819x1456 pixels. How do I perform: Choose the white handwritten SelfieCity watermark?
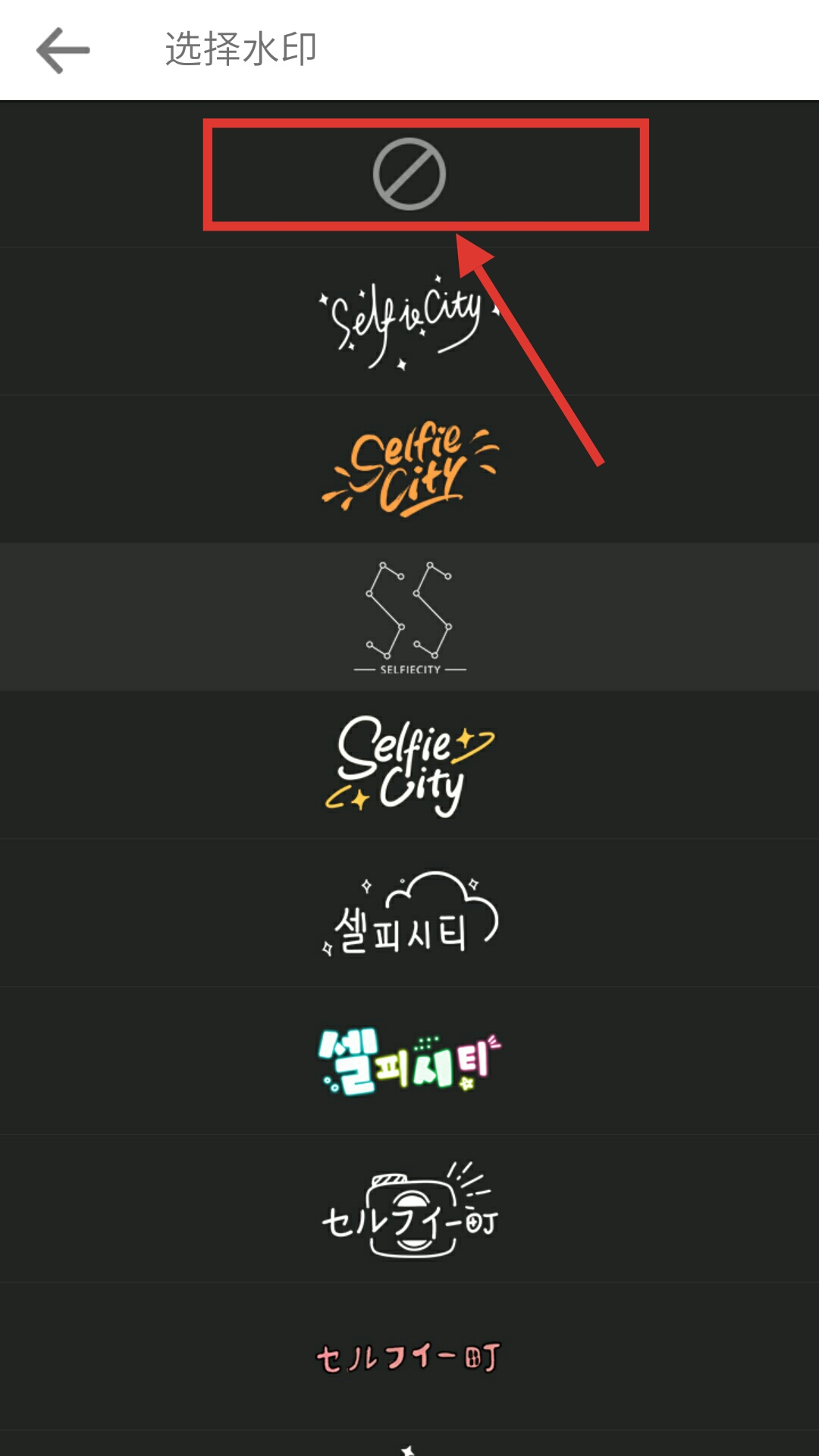coord(409,322)
